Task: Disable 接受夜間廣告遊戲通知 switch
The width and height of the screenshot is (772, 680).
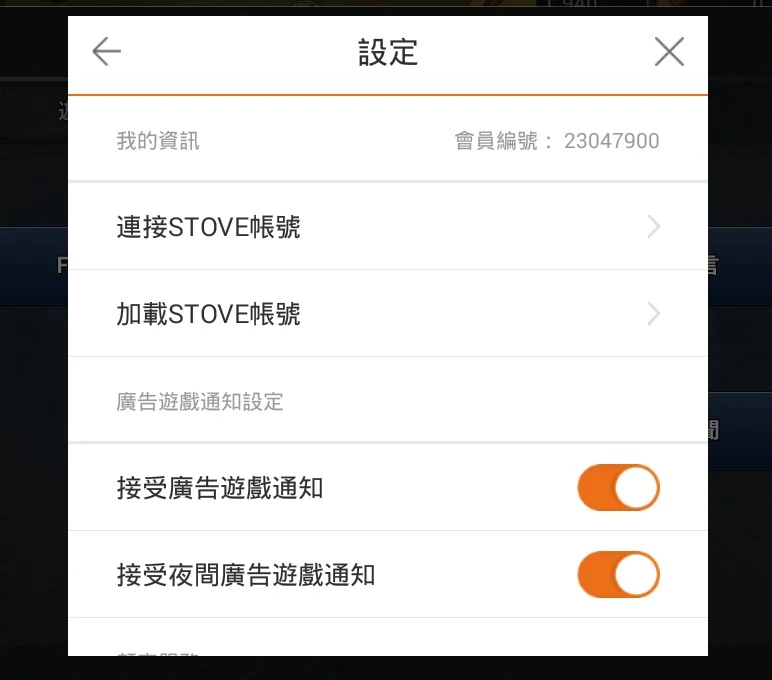Action: [618, 575]
